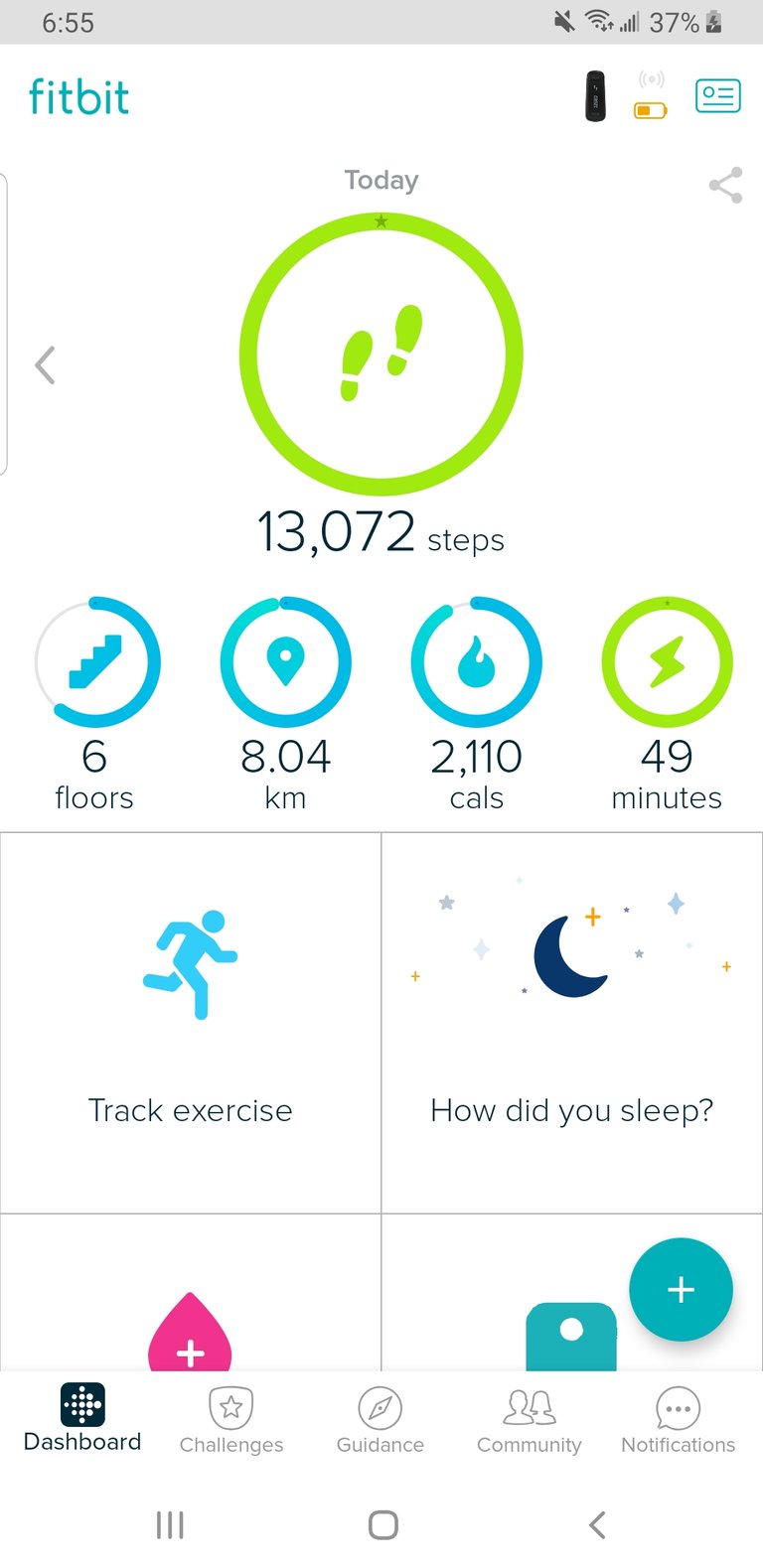Switch to the Challenges tab
The height and width of the screenshot is (1568, 763).
point(231,1420)
